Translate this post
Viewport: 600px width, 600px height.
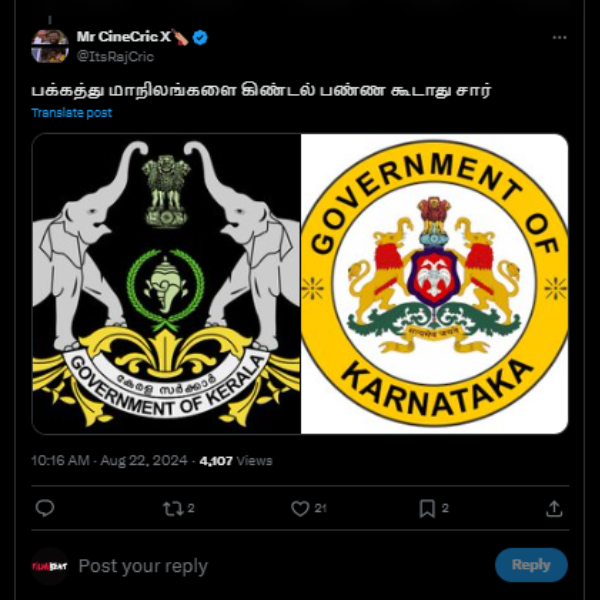(71, 113)
